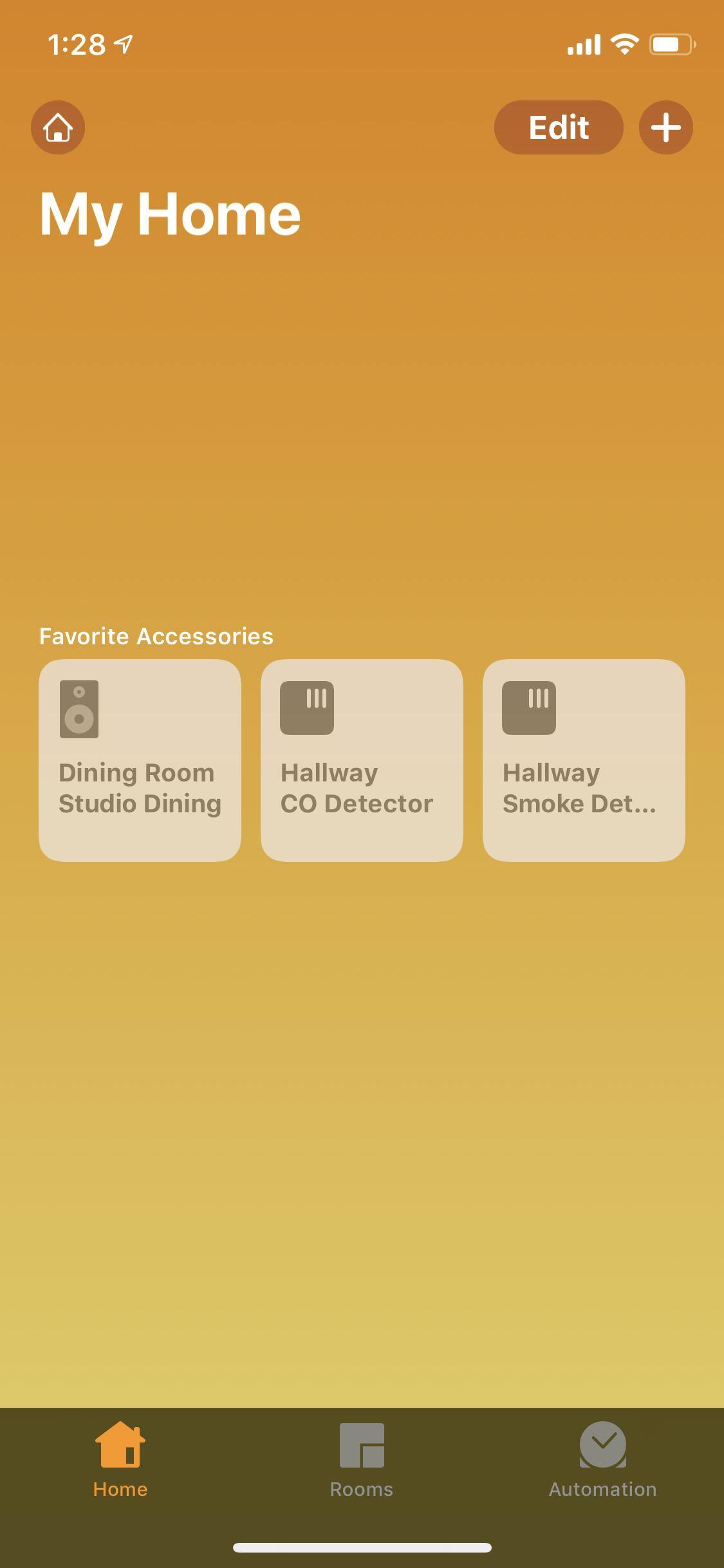Open the Dining Room Studio Dining speaker tile

click(140, 760)
